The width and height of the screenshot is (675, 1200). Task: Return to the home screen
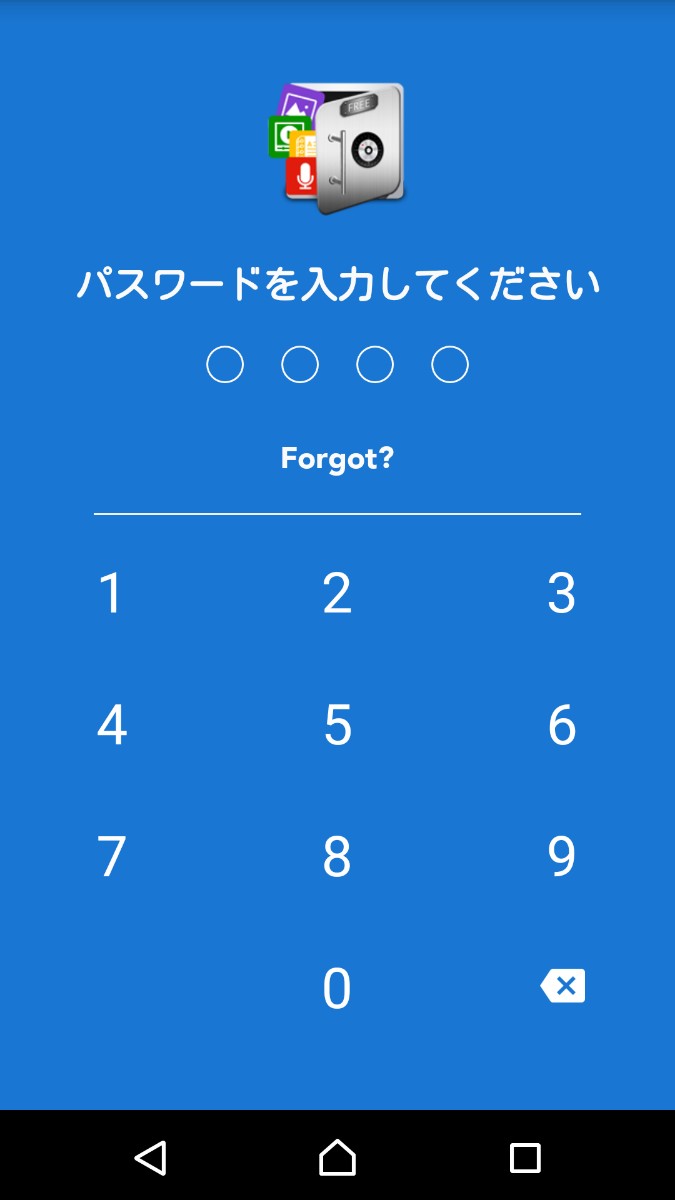click(337, 1157)
